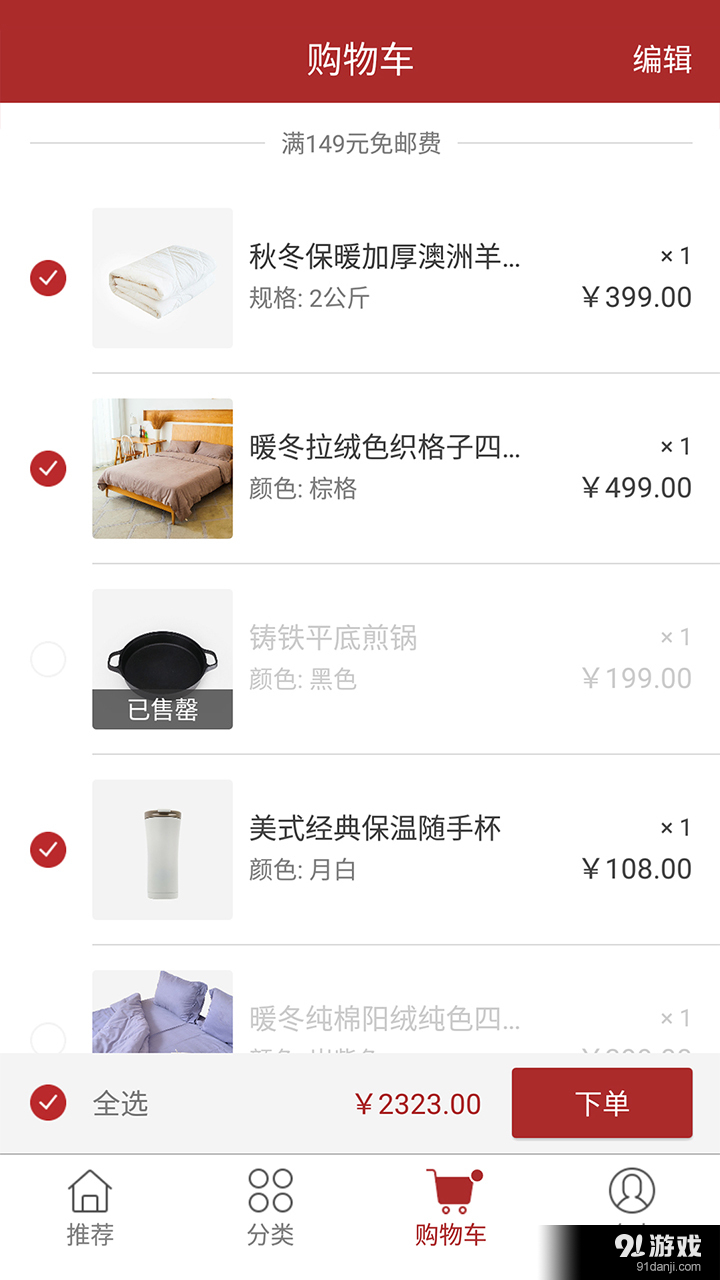Tap the 下单 place order button
720x1280 pixels.
point(601,1102)
